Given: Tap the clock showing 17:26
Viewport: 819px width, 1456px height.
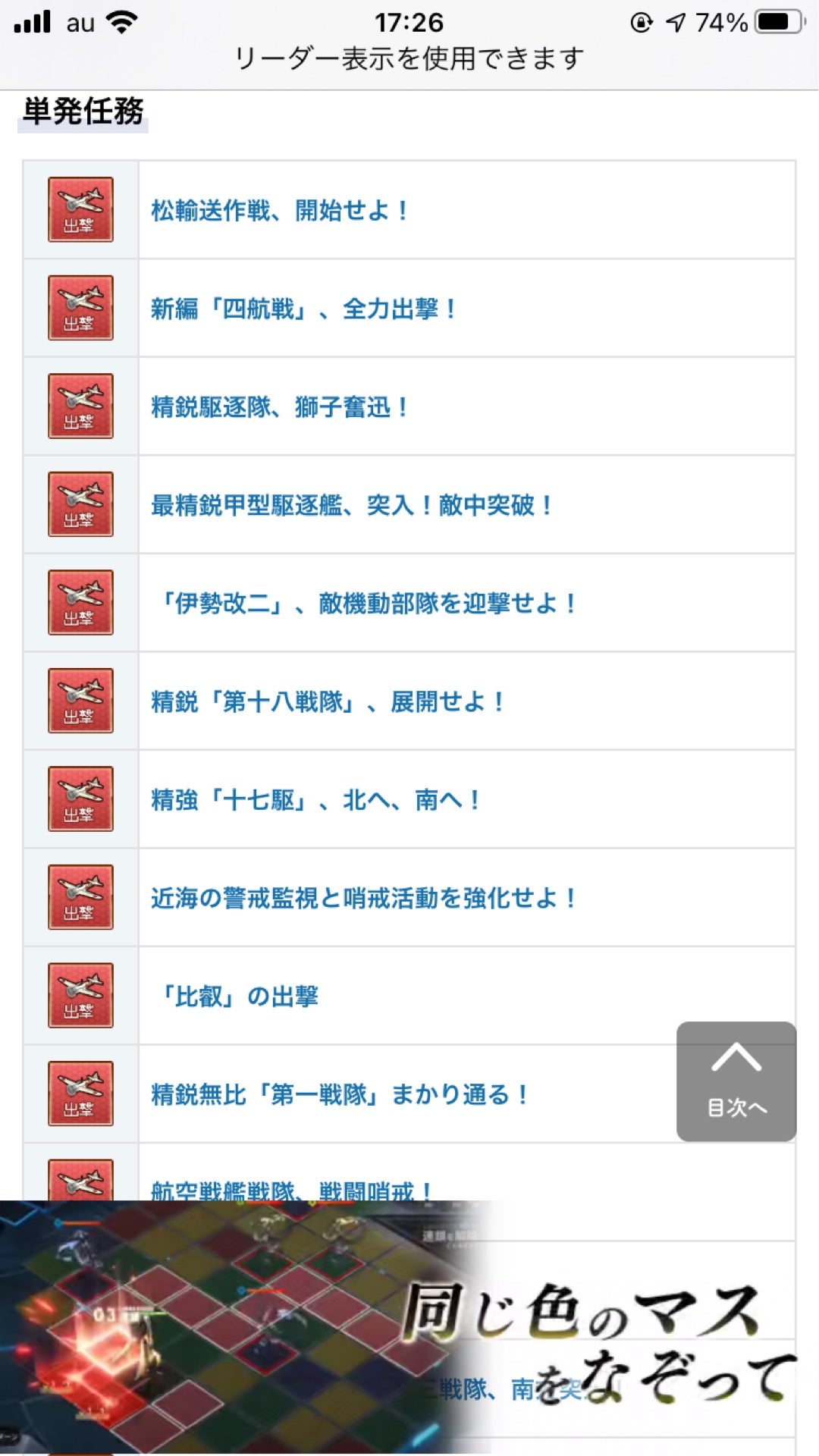Looking at the screenshot, I should point(409,20).
